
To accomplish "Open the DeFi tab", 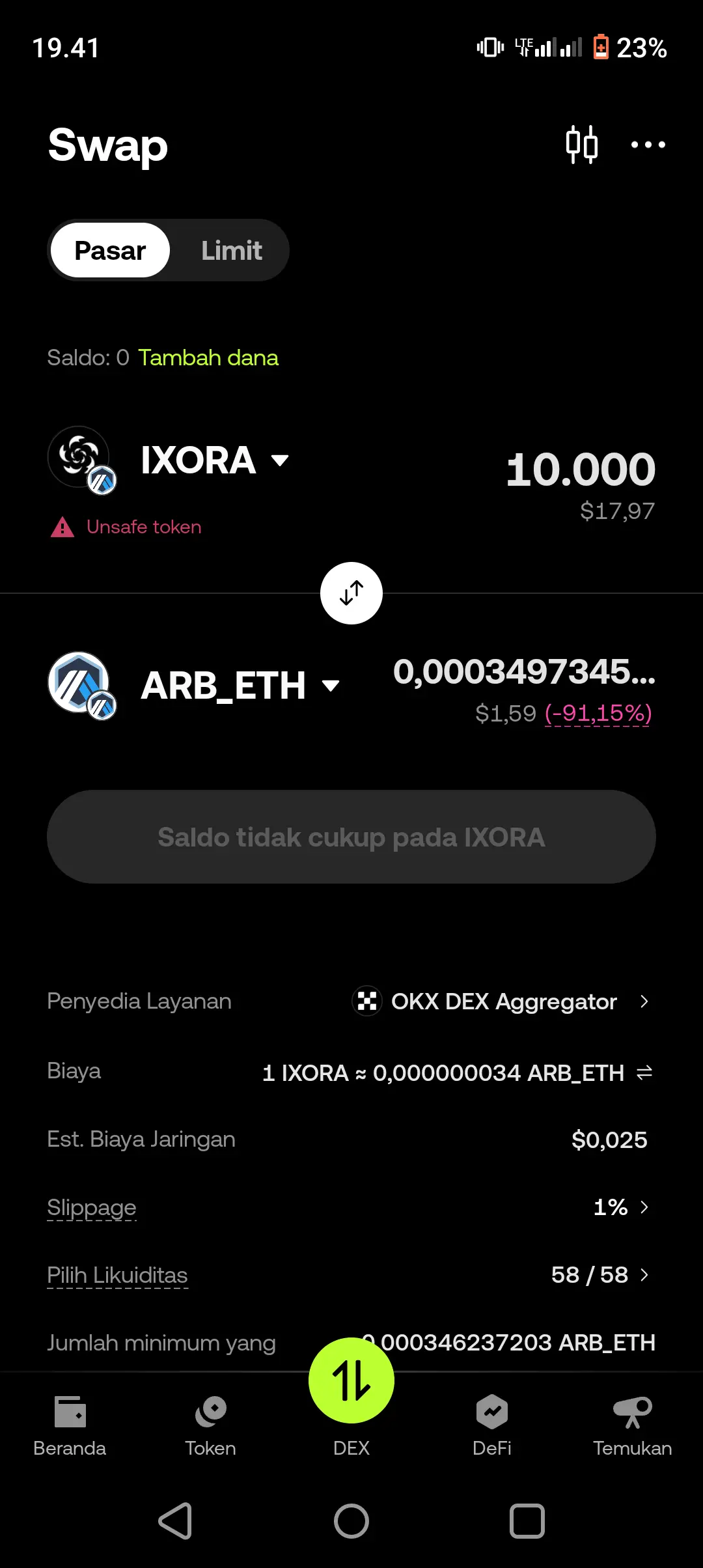I will 492,1426.
